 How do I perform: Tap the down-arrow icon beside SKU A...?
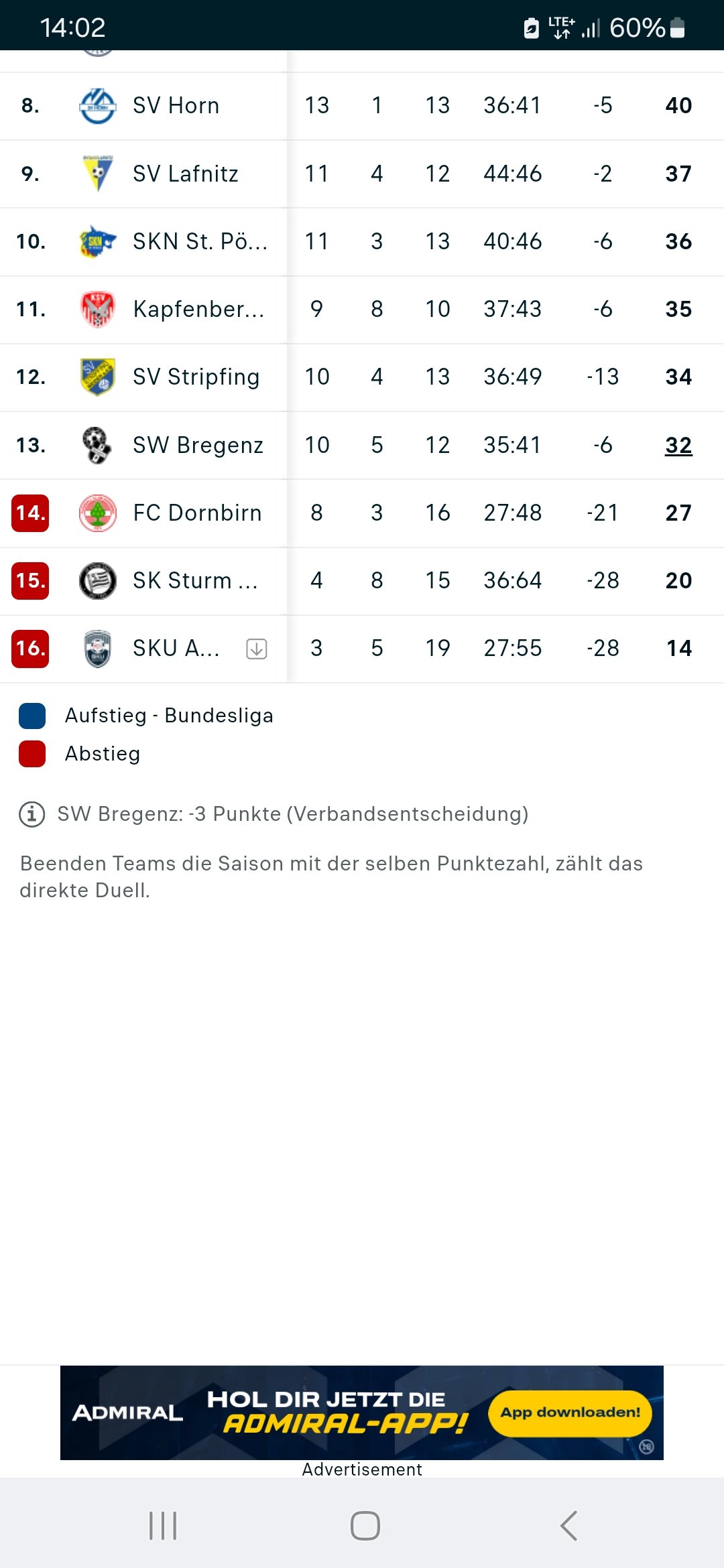pos(257,649)
